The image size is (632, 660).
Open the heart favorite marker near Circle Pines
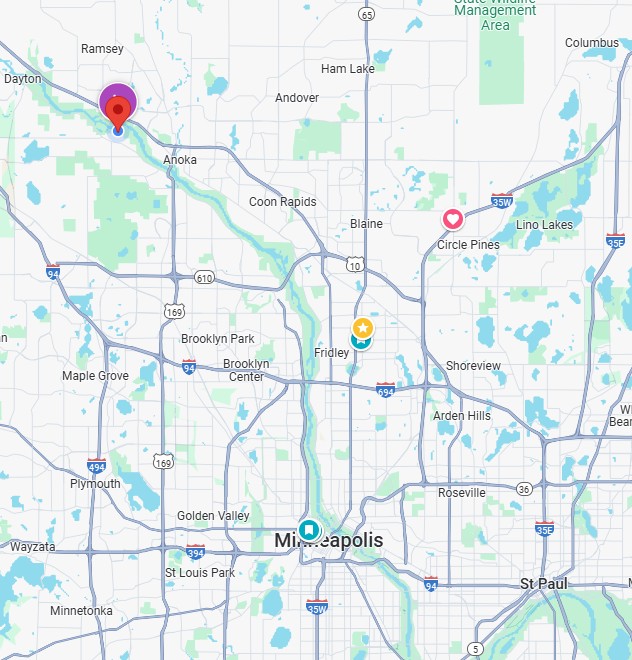click(453, 219)
